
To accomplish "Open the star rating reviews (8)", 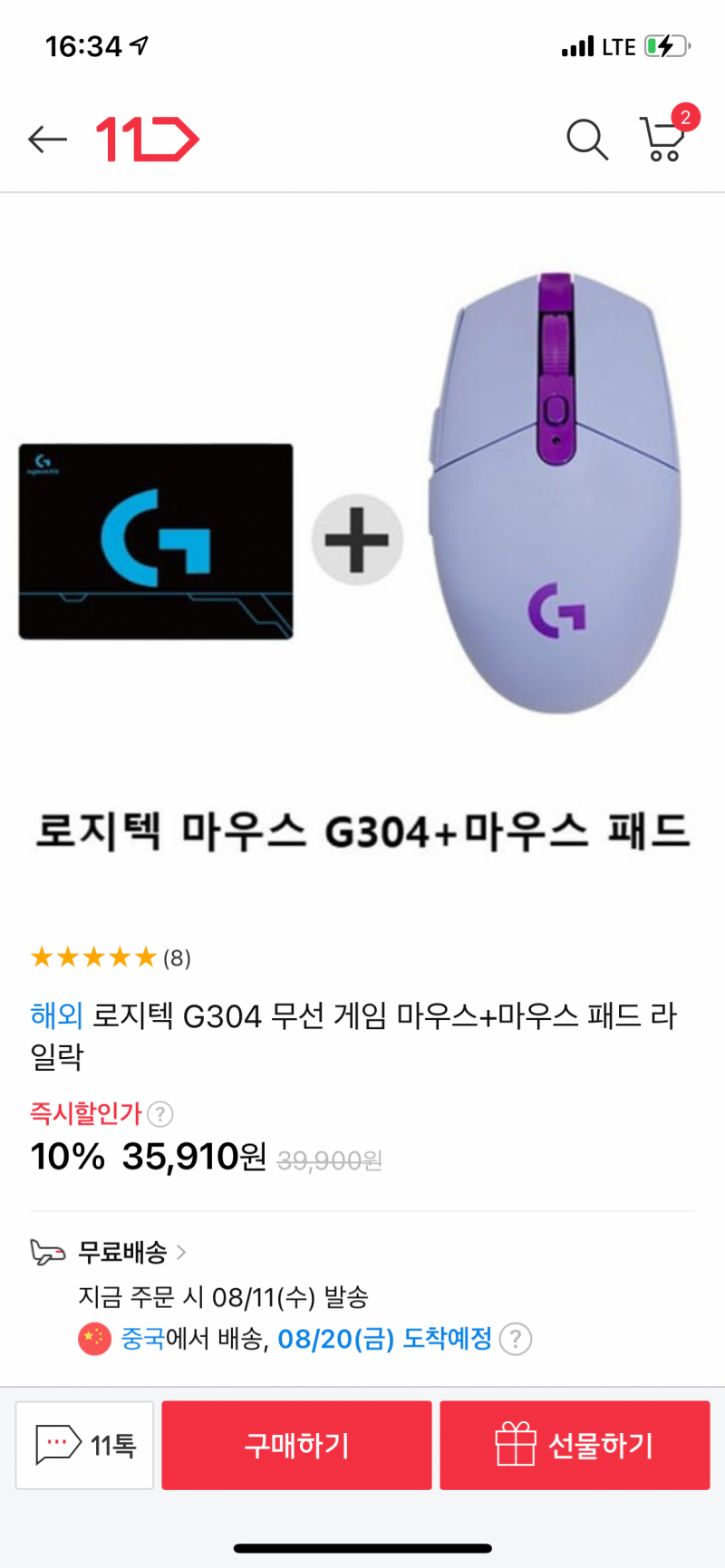I will 111,957.
